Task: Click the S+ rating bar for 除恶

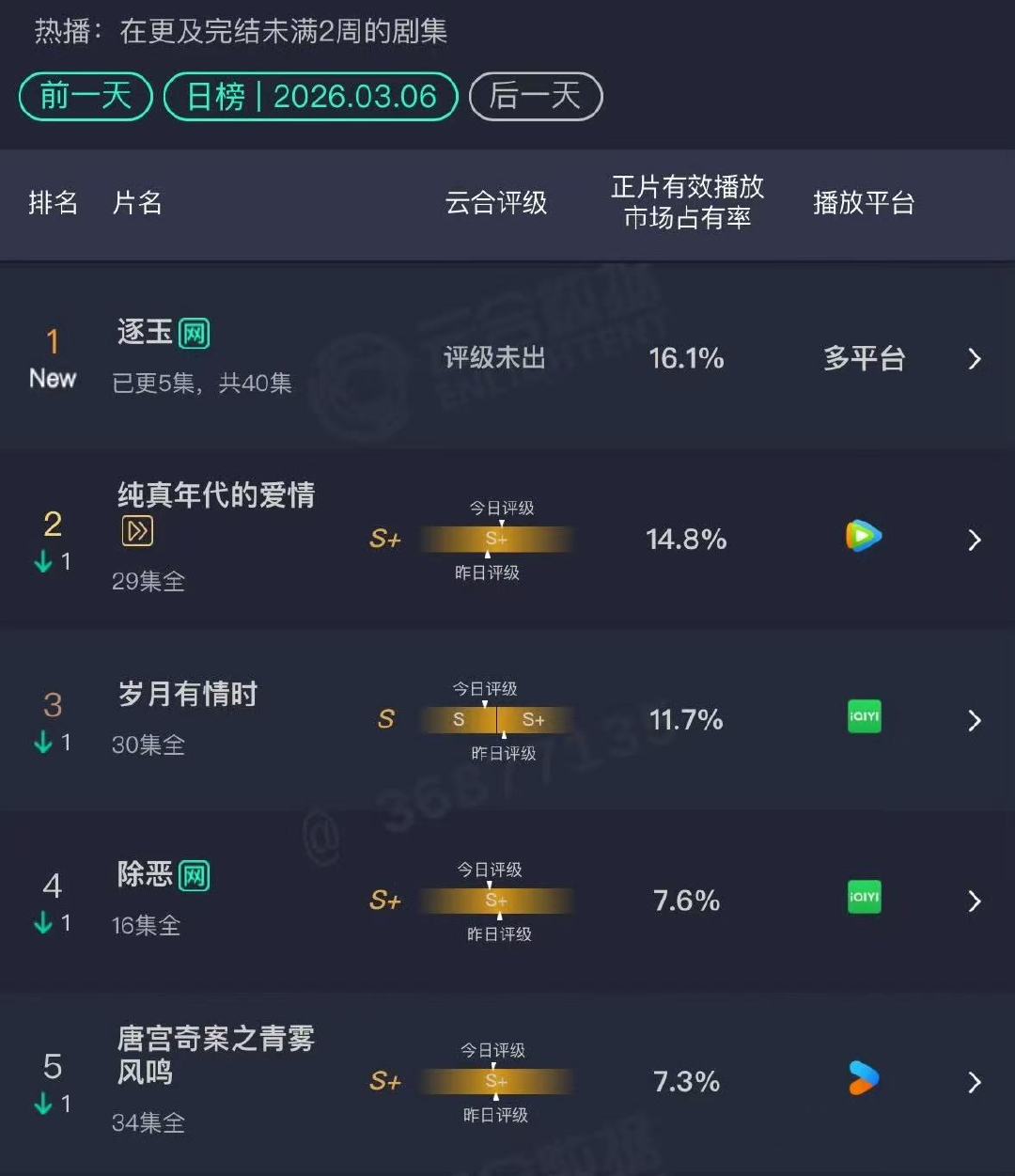Action: point(497,900)
